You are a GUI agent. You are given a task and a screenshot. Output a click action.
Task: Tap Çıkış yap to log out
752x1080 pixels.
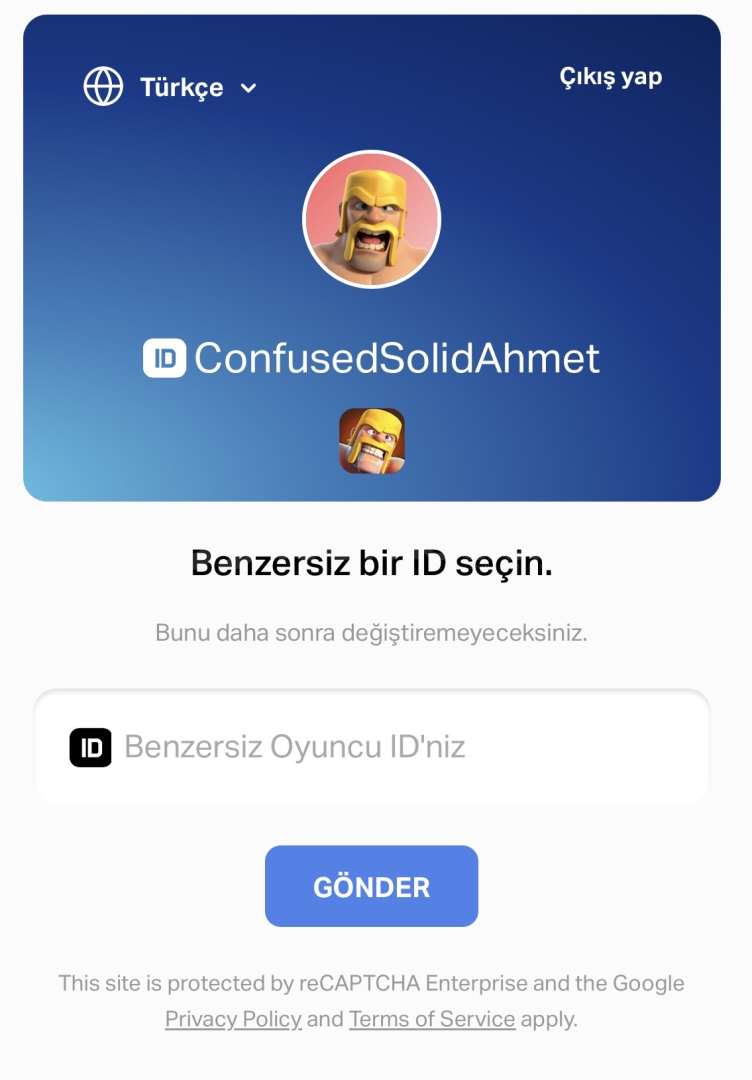[610, 77]
